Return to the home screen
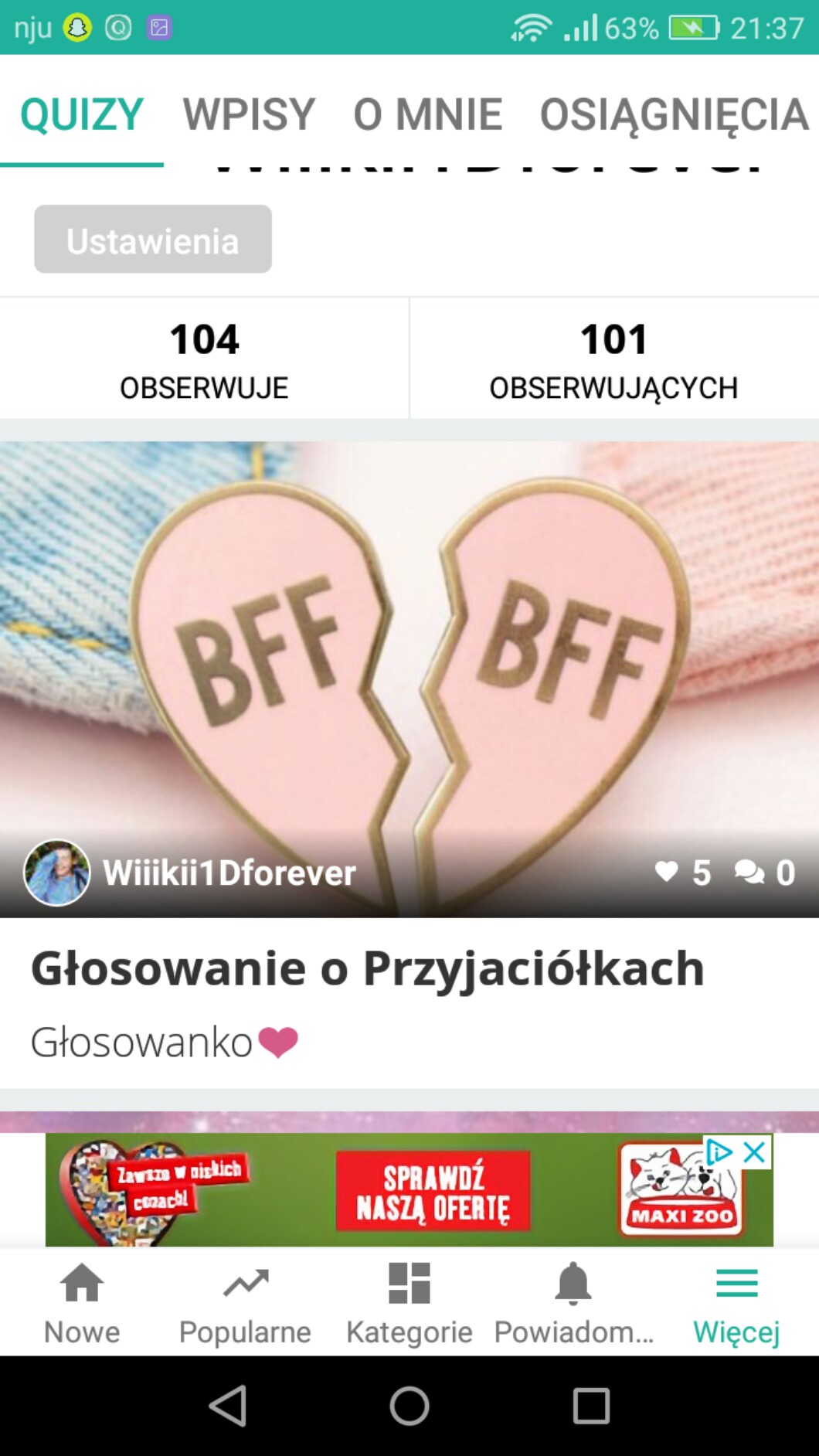819x1456 pixels. (409, 1405)
